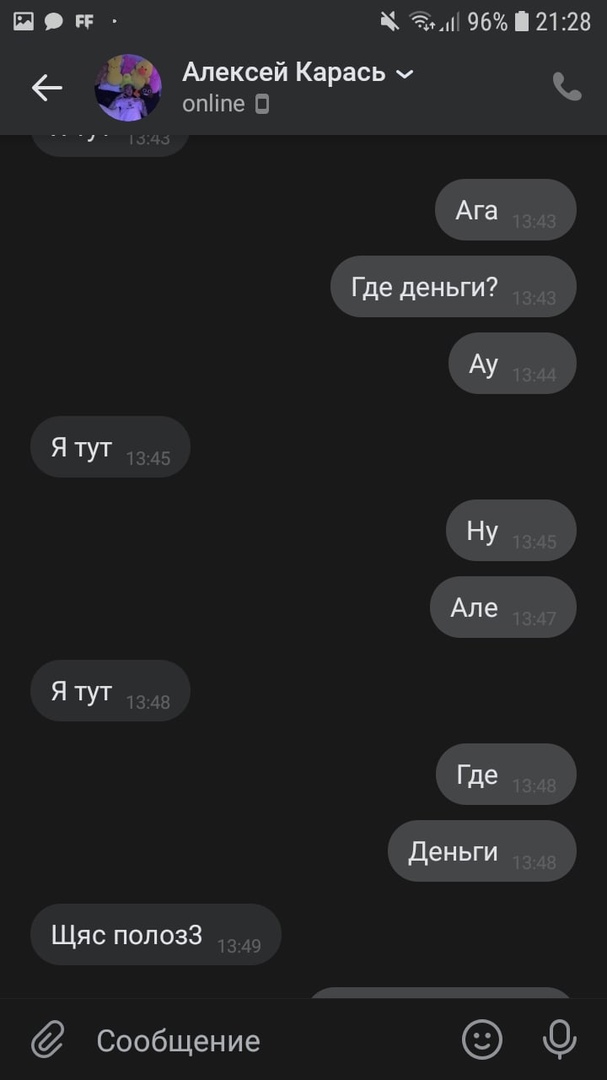Go back to the conversations list

pyautogui.click(x=46, y=88)
